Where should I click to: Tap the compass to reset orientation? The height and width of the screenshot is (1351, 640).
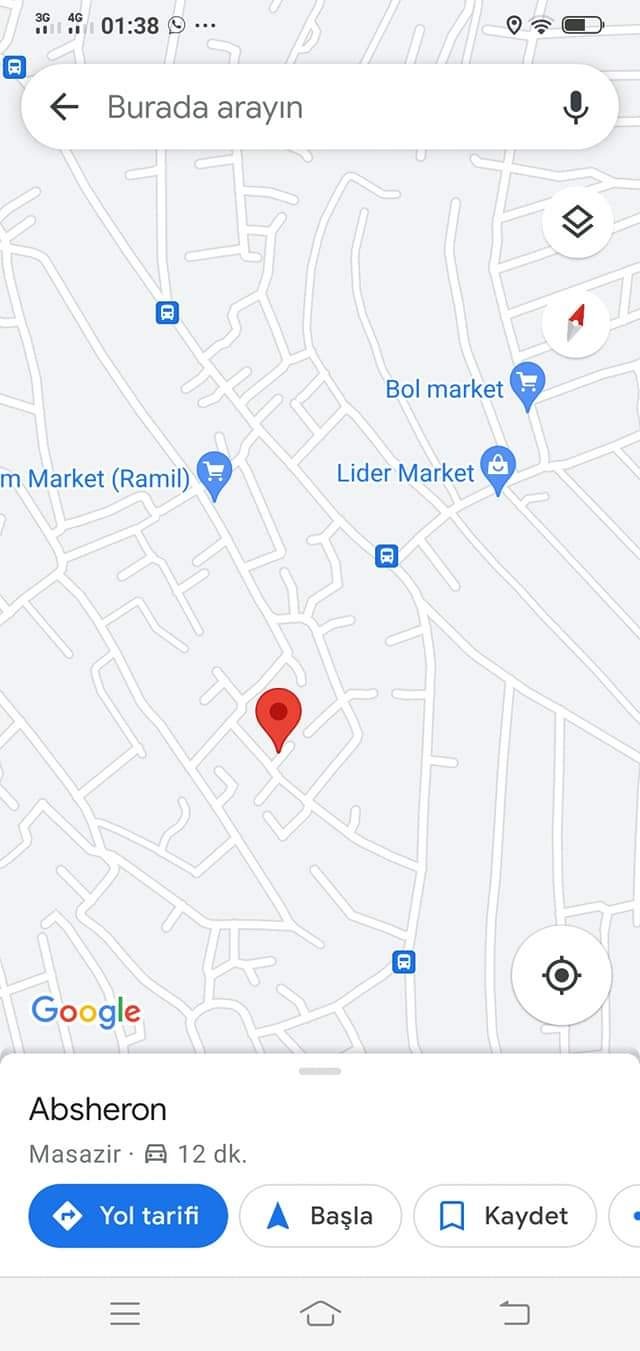(576, 323)
